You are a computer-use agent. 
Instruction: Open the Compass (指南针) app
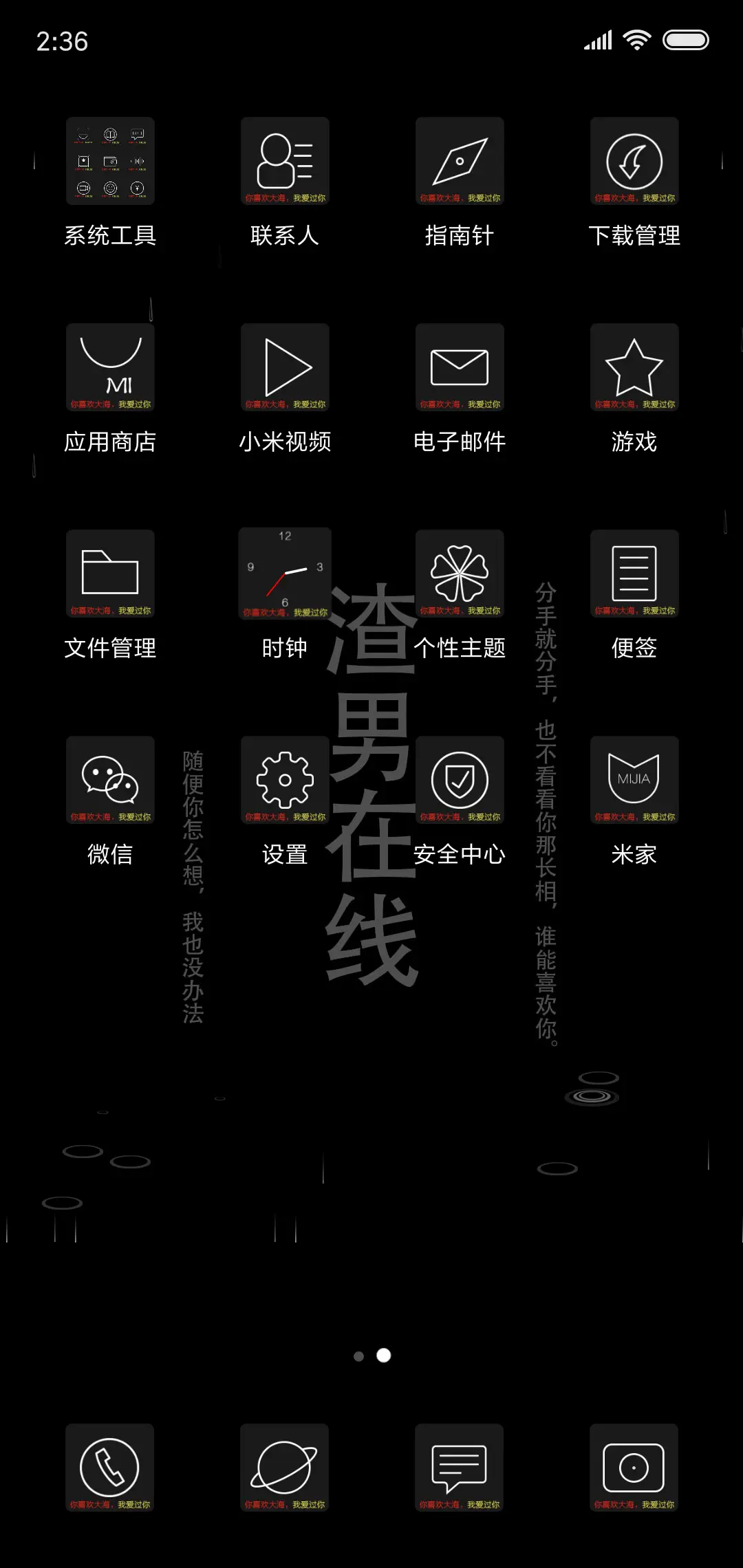[459, 162]
